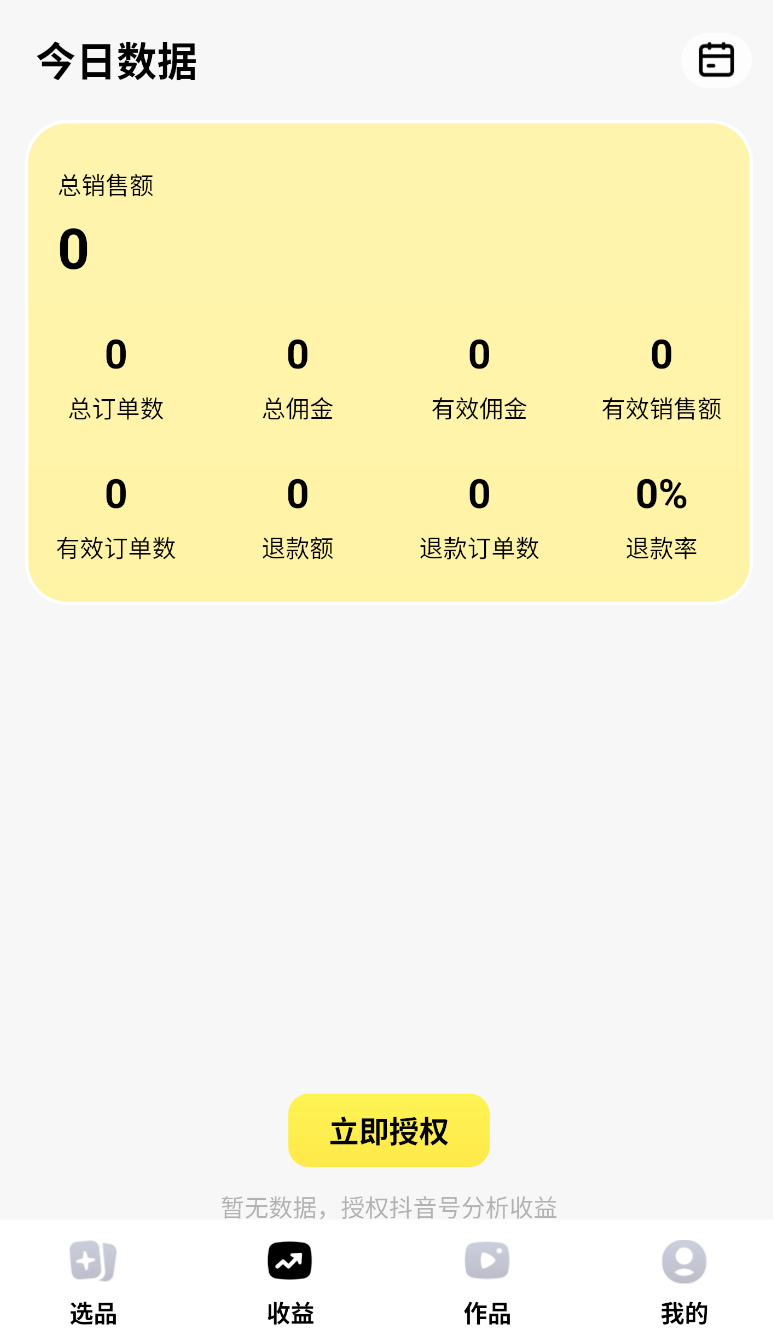The image size is (773, 1331).
Task: Tap the 选品 product selection icon
Action: (92, 1262)
